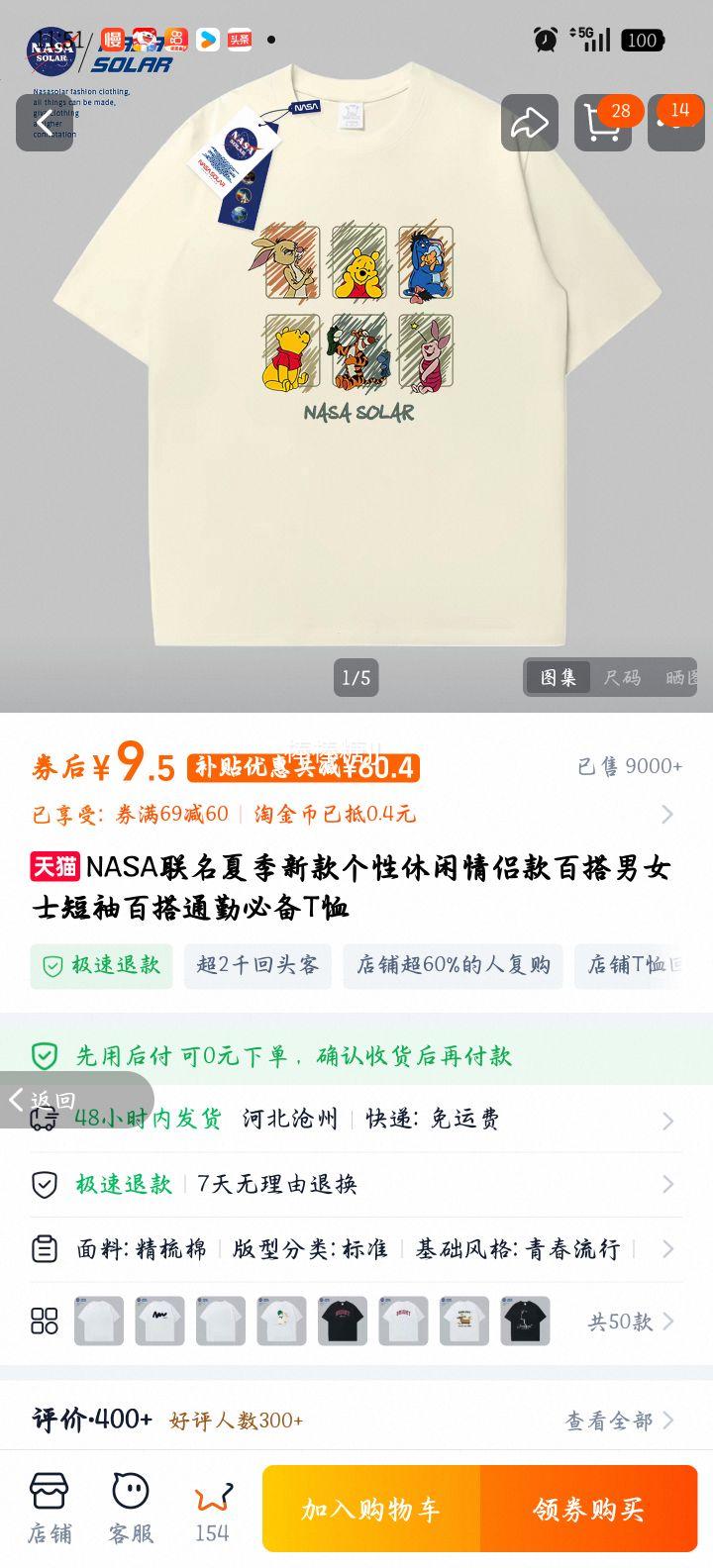Contact 客服 customer service
Image resolution: width=713 pixels, height=1568 pixels.
tap(130, 1509)
